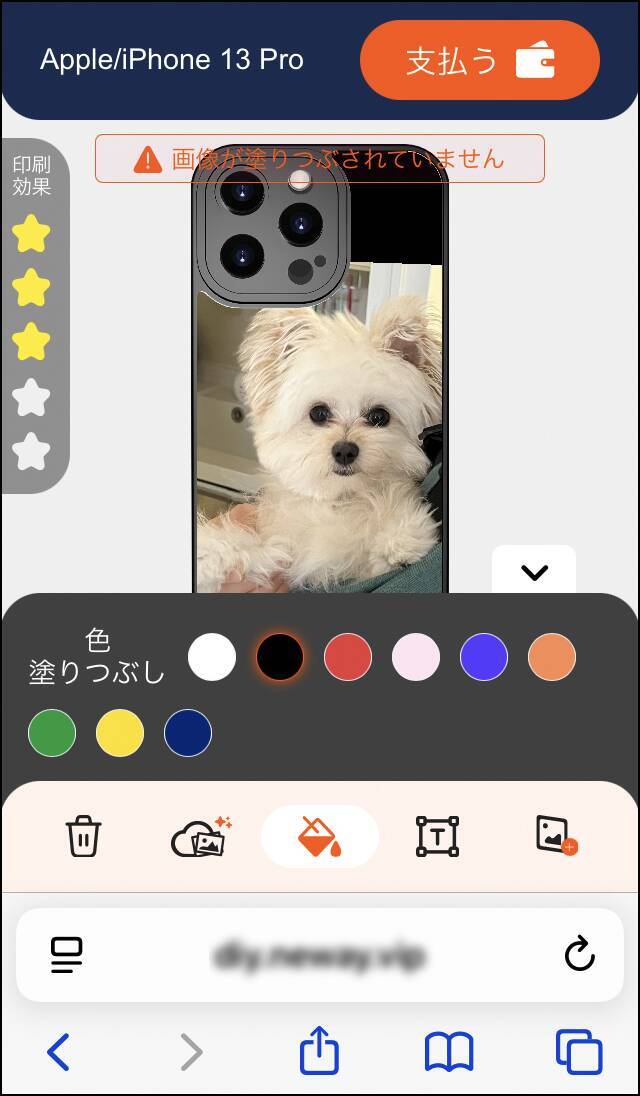Pick the red fill color
Viewport: 640px width, 1096px height.
[x=348, y=657]
